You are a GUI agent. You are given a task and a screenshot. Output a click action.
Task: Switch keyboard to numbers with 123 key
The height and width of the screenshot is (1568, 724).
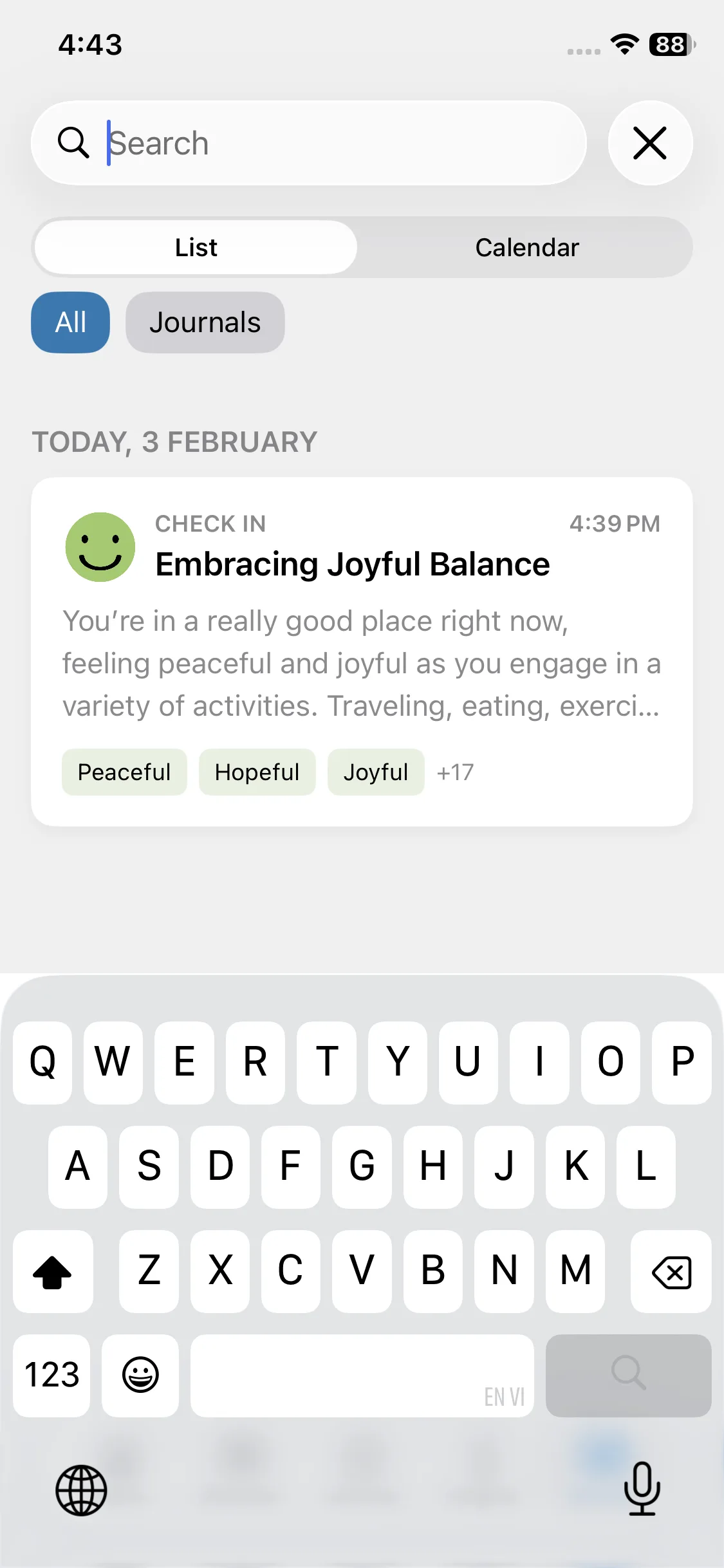[51, 1375]
